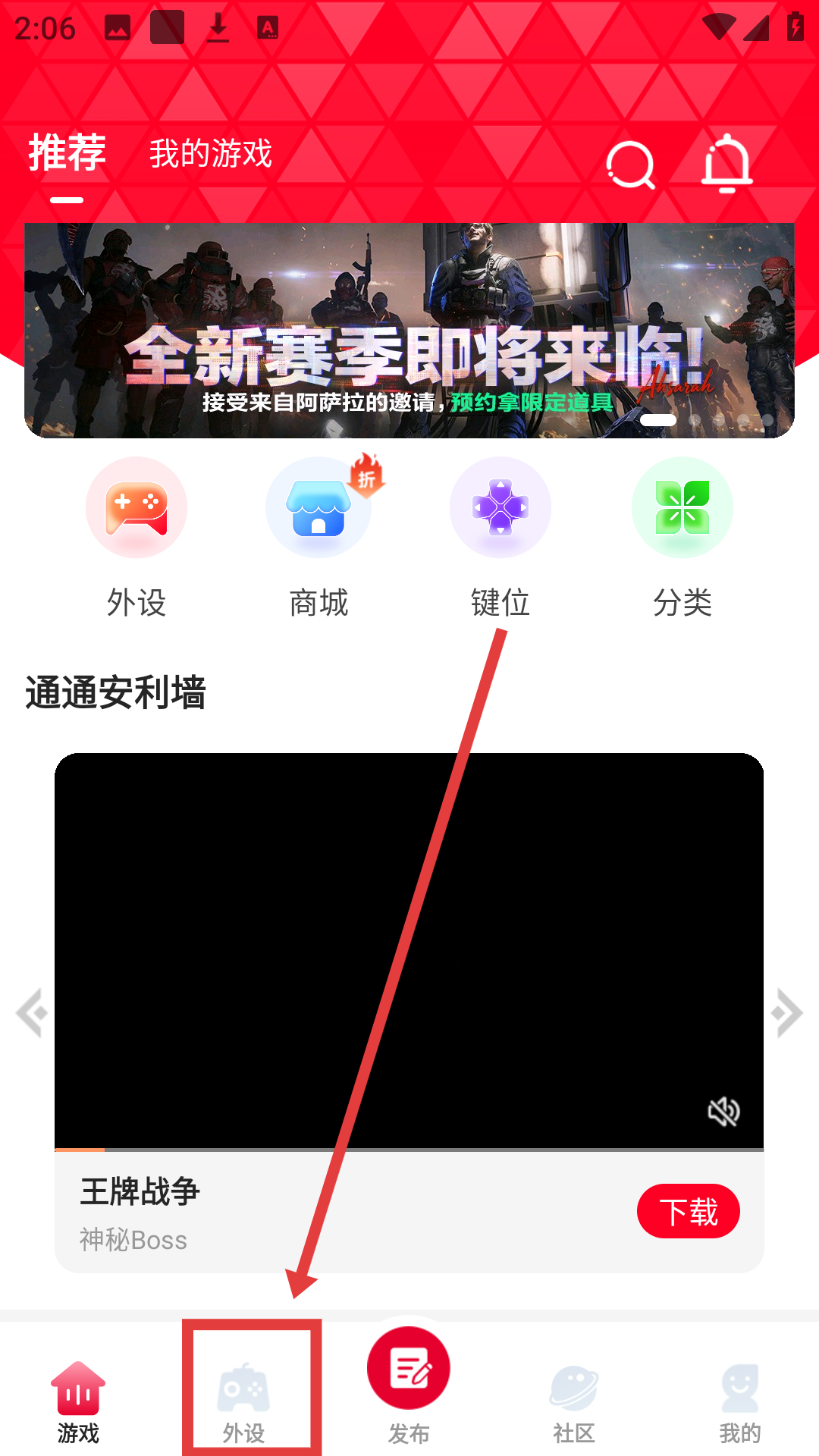
Task: Switch to the 外设 bottom tab
Action: coord(243,1403)
